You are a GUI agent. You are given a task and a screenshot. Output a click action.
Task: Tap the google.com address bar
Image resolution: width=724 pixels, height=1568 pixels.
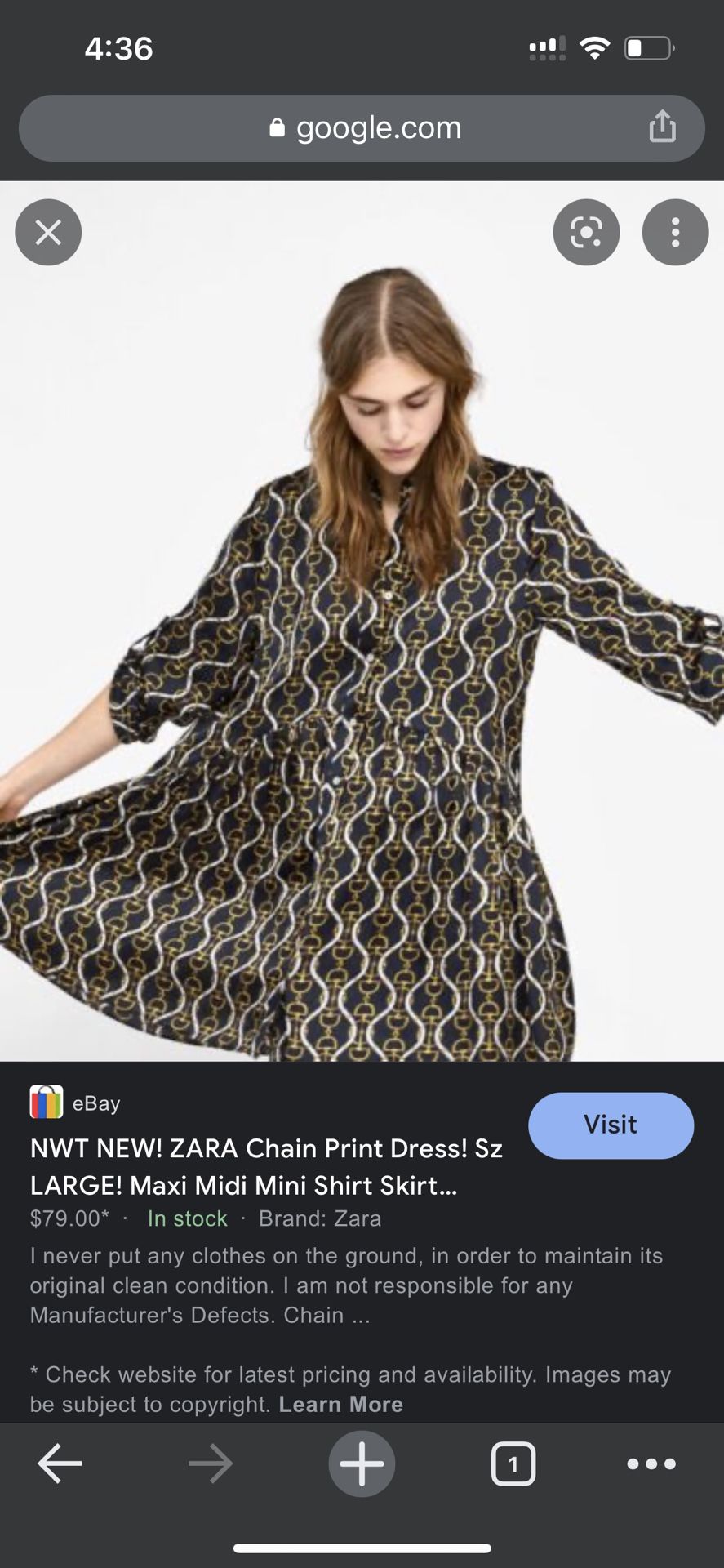[x=362, y=128]
